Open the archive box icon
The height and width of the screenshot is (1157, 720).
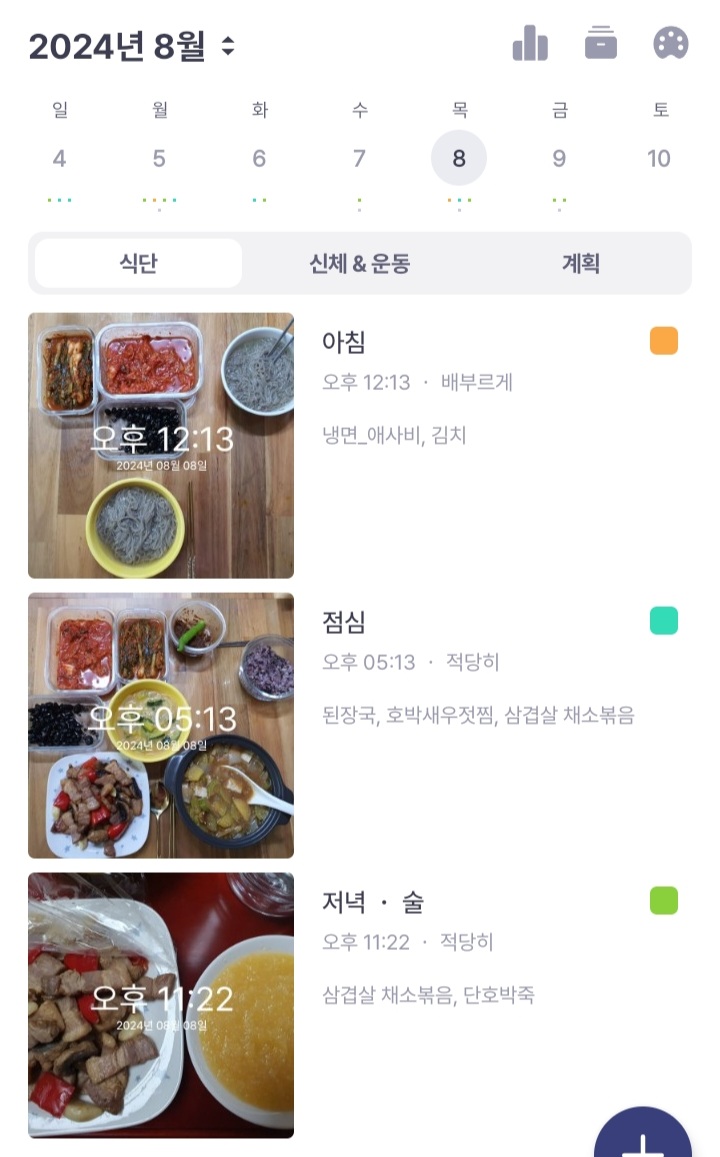coord(600,44)
